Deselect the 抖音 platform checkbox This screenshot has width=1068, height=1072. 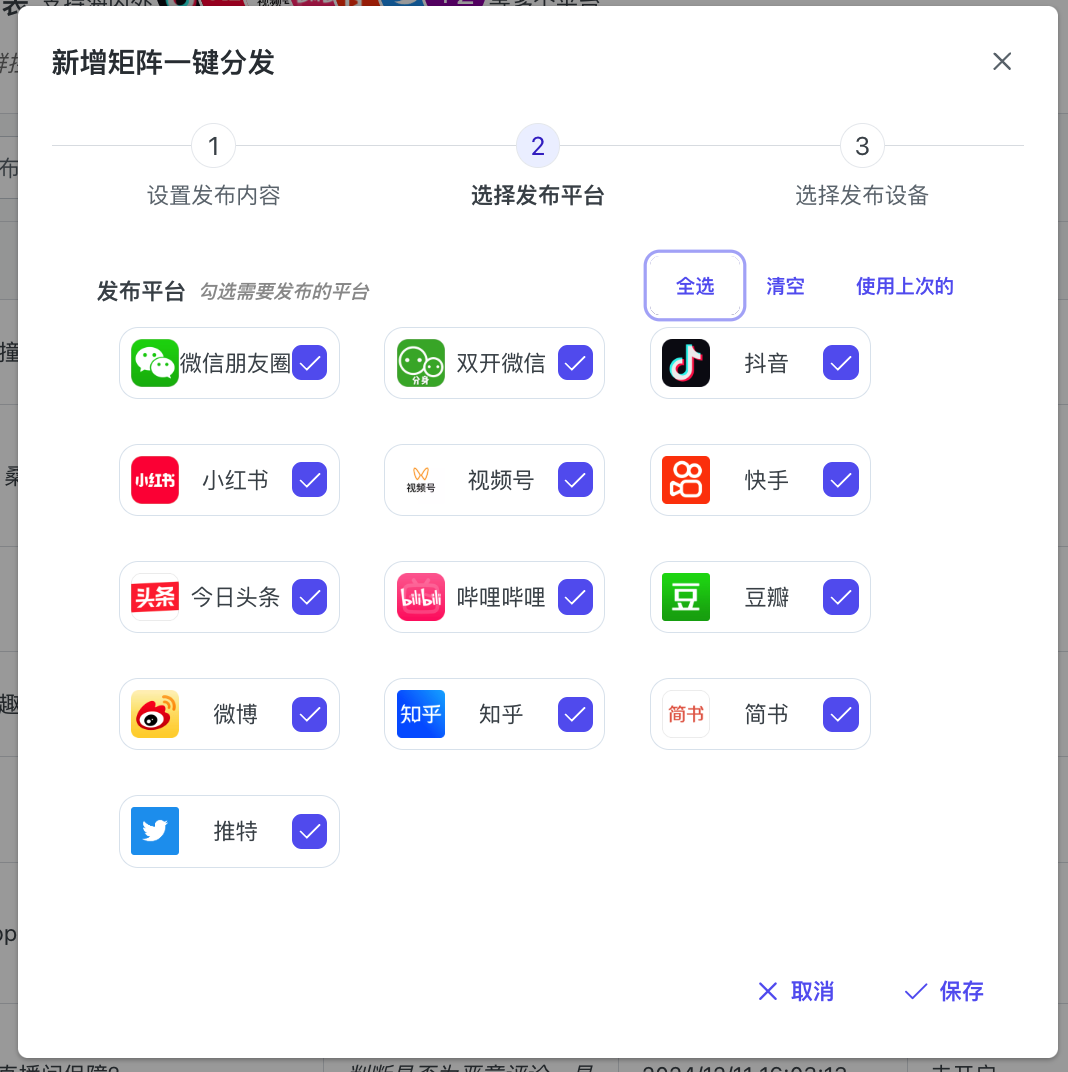pos(841,363)
